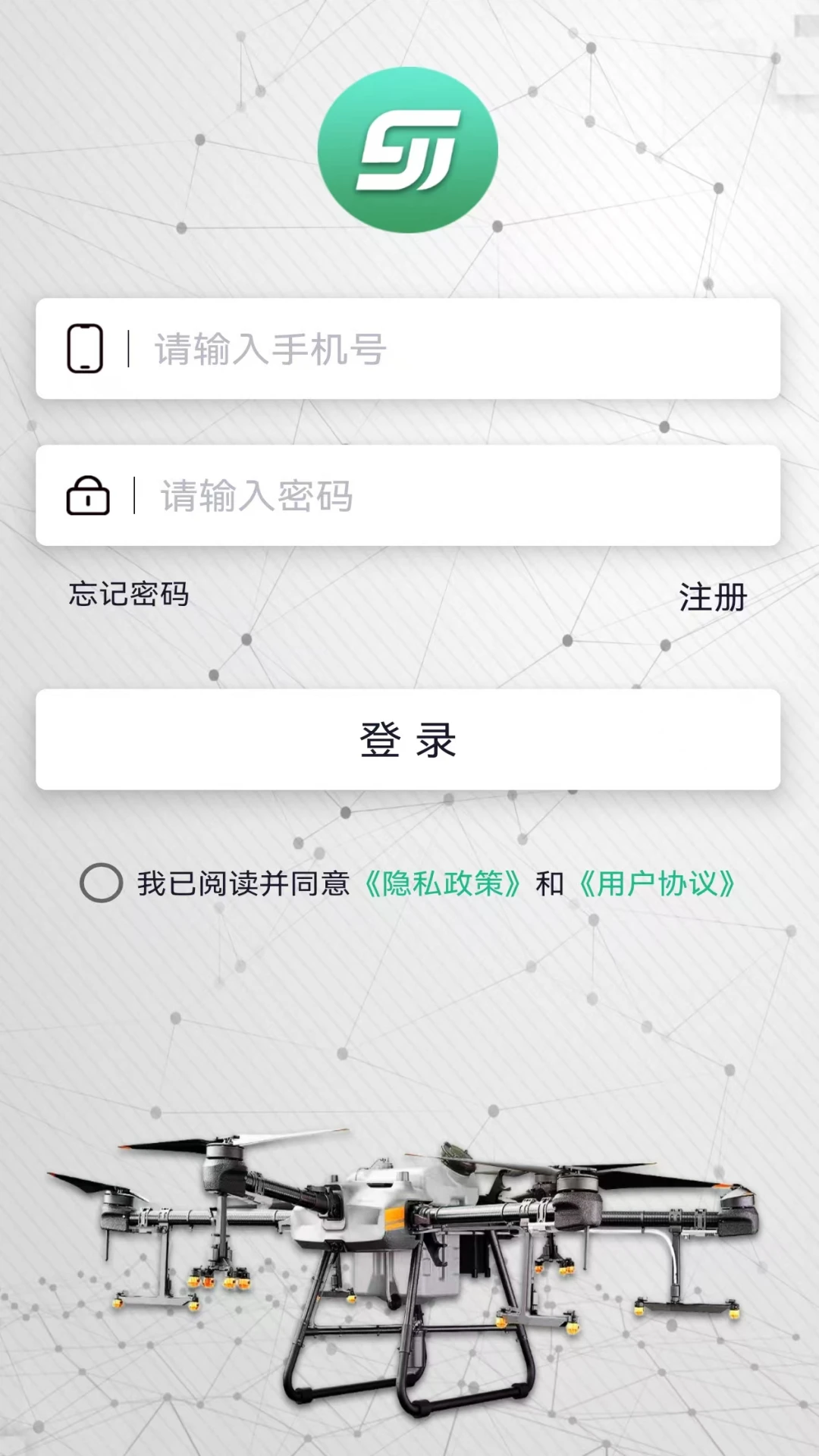Screen dimensions: 819x1456
Task: Check the agree-to-terms circle
Action: click(x=101, y=883)
